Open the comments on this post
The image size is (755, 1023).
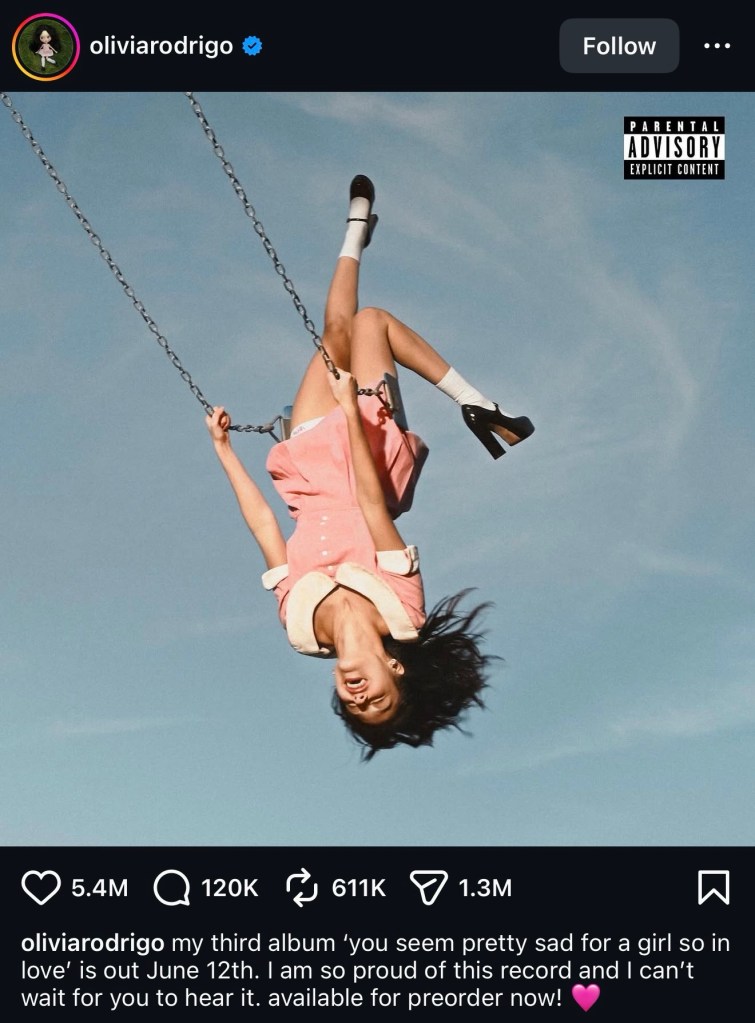172,887
